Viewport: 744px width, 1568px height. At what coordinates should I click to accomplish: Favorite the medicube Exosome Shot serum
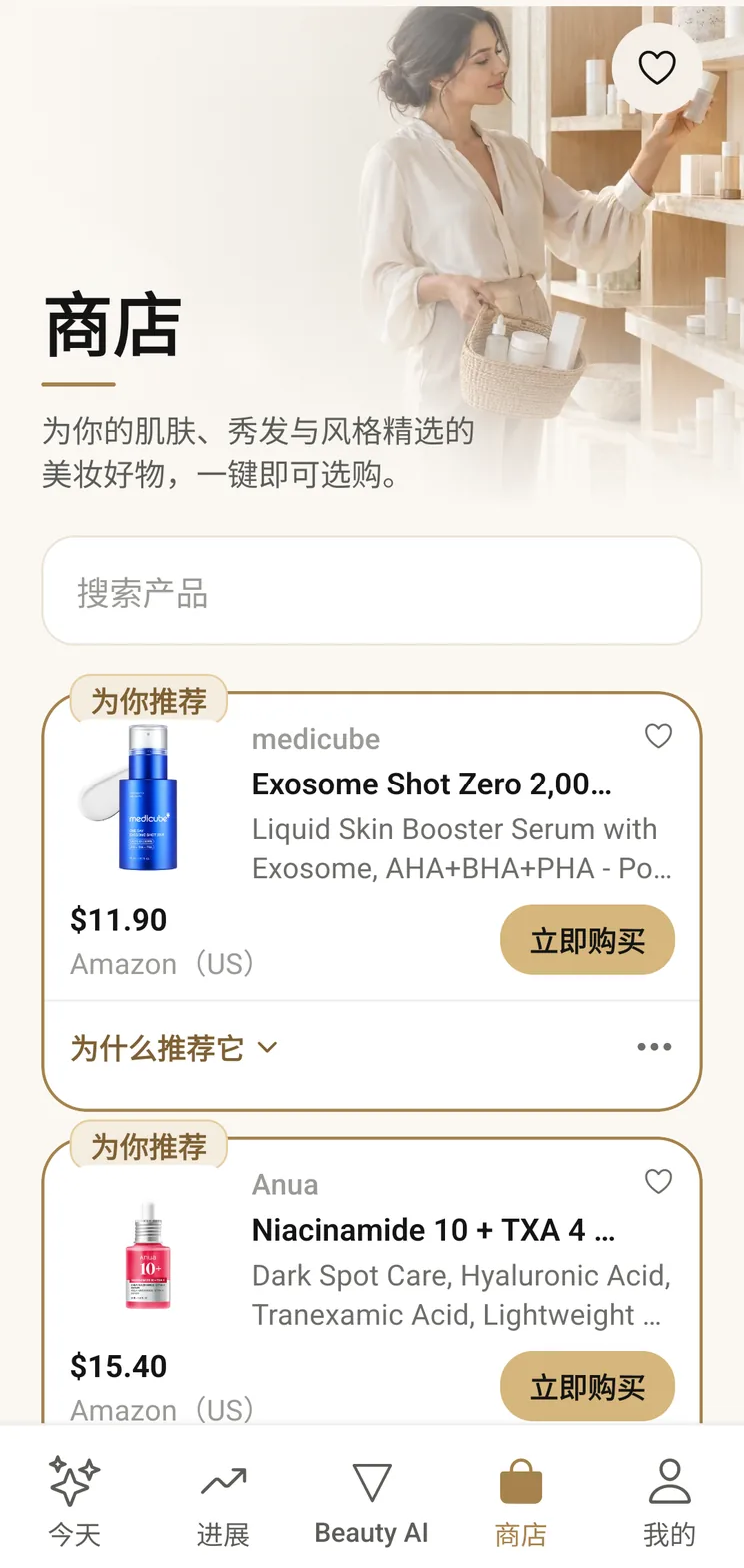pyautogui.click(x=658, y=736)
